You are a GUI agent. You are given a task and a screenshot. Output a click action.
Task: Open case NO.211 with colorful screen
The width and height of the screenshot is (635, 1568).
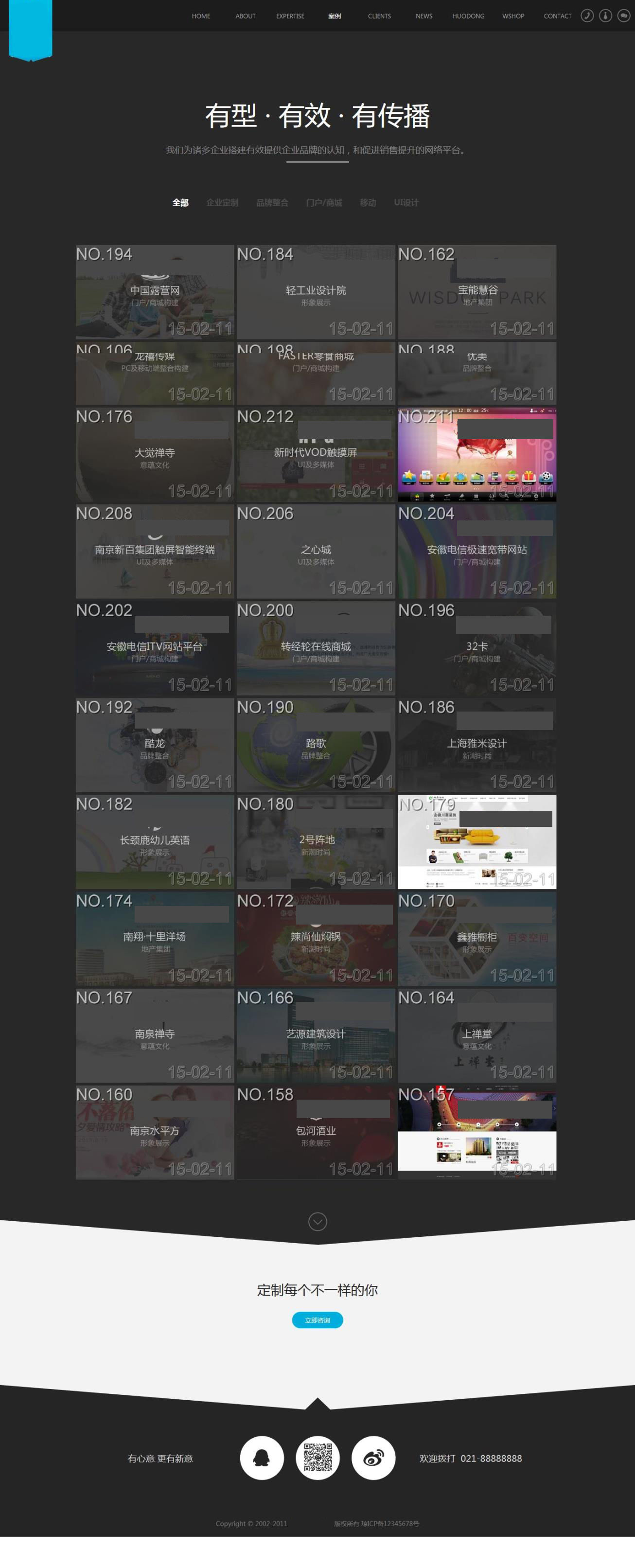pyautogui.click(x=477, y=455)
